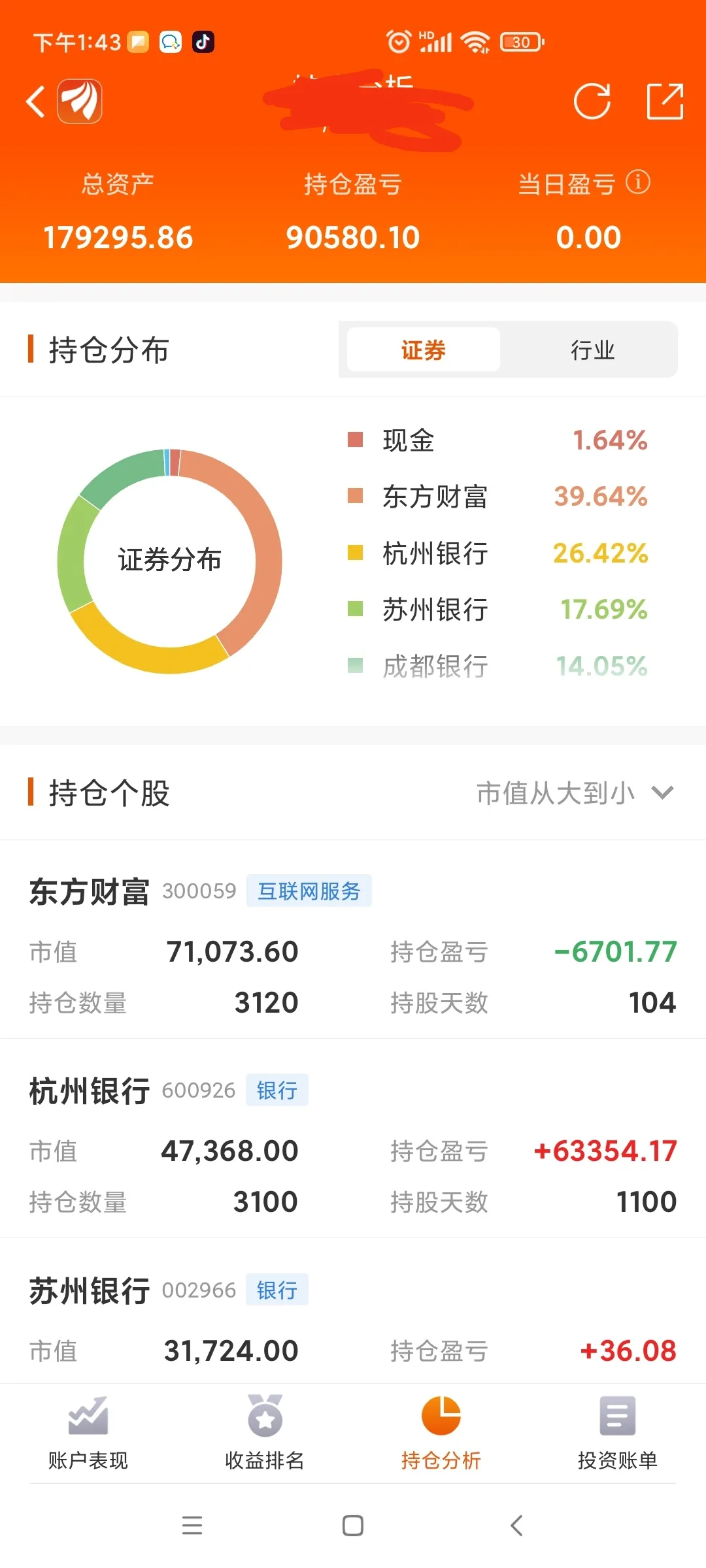Tap the system home button
Viewport: 706px width, 1568px height.
click(x=353, y=1526)
